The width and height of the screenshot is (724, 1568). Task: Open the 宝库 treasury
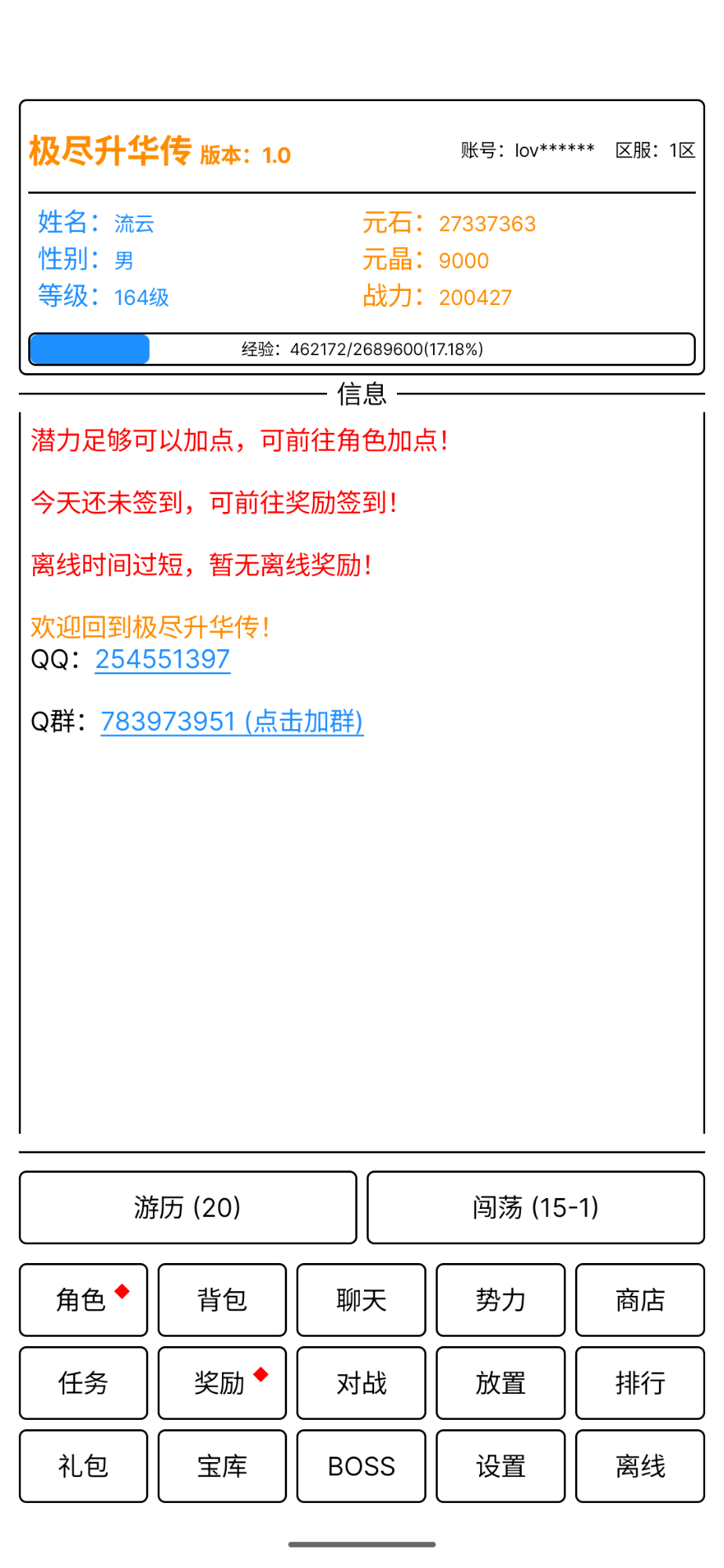pyautogui.click(x=221, y=1466)
